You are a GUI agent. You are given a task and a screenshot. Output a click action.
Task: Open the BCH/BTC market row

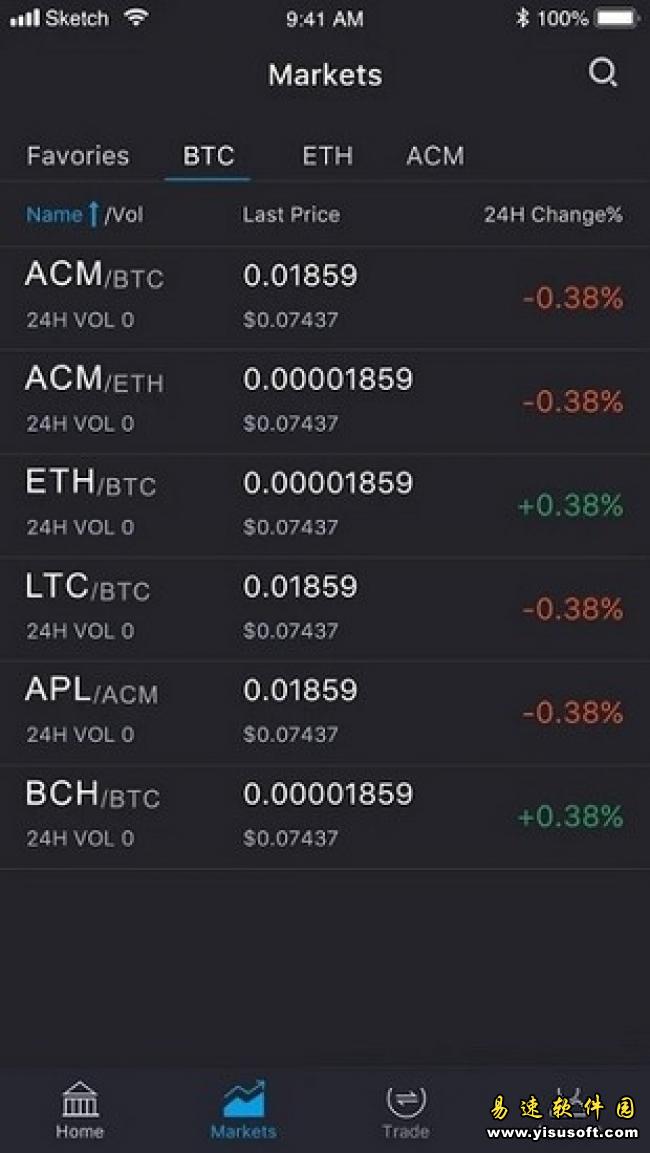pyautogui.click(x=325, y=816)
